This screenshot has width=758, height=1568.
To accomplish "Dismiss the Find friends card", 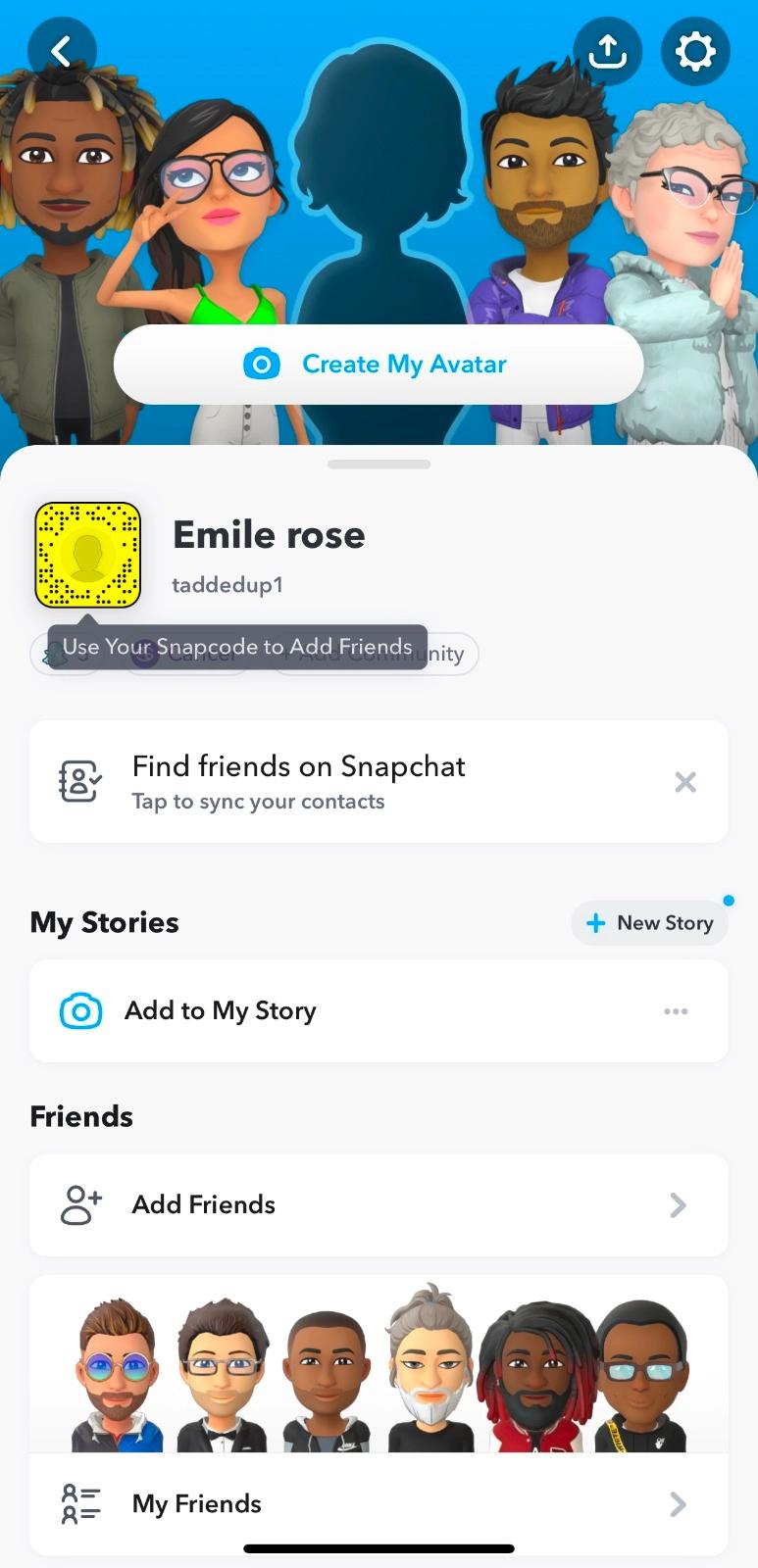I will 685,782.
